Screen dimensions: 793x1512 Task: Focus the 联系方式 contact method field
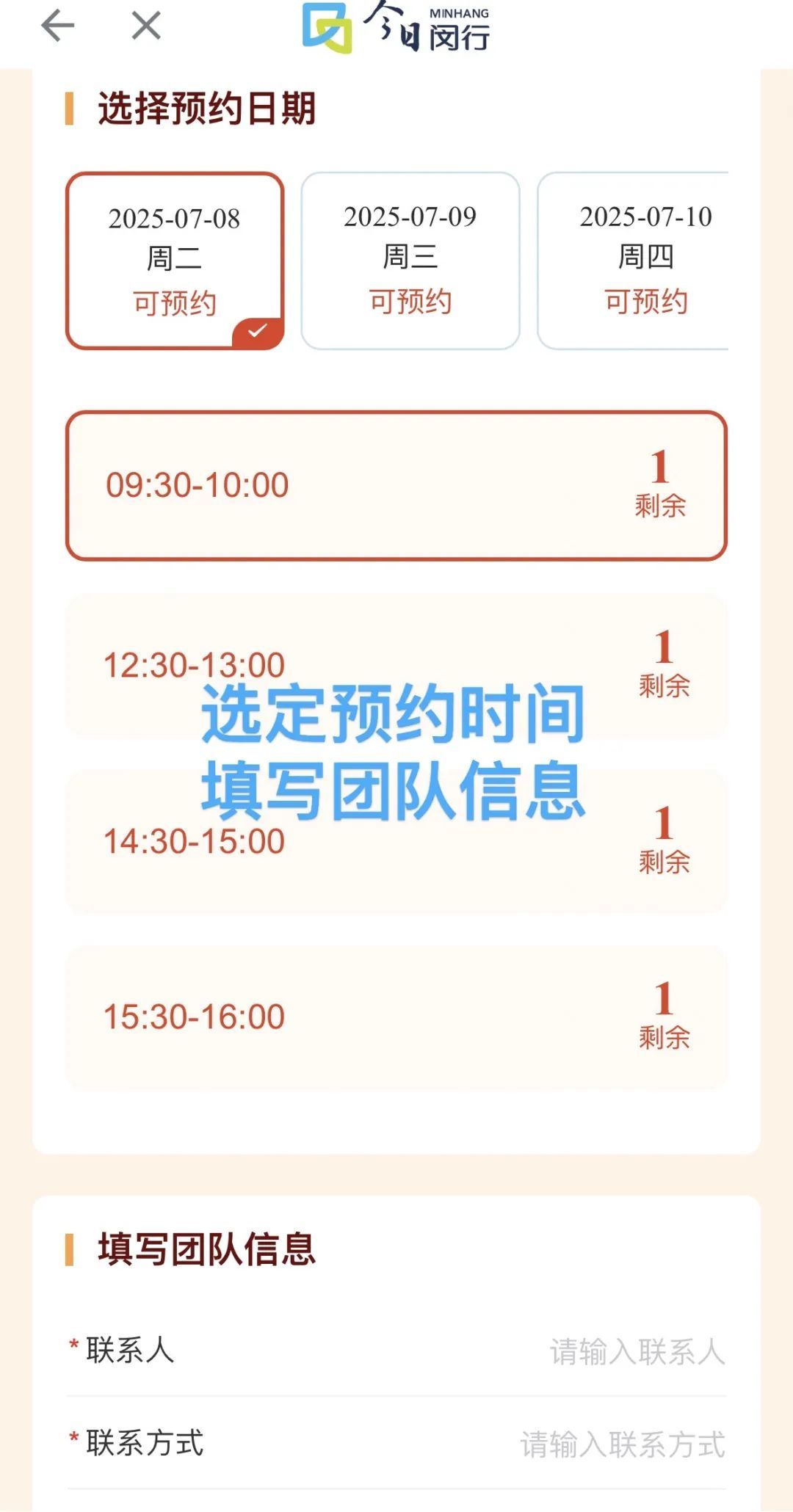pyautogui.click(x=396, y=1444)
